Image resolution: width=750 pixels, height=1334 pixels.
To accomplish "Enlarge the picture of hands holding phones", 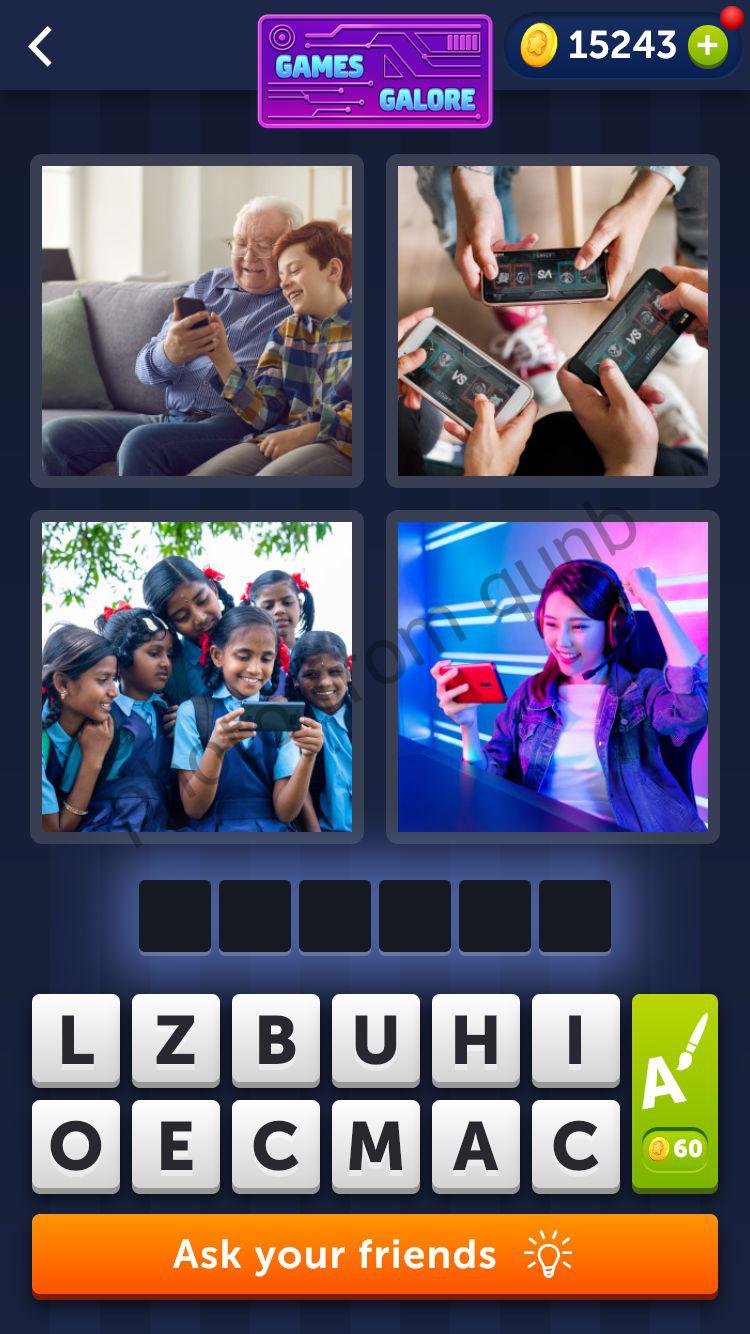I will tap(553, 321).
